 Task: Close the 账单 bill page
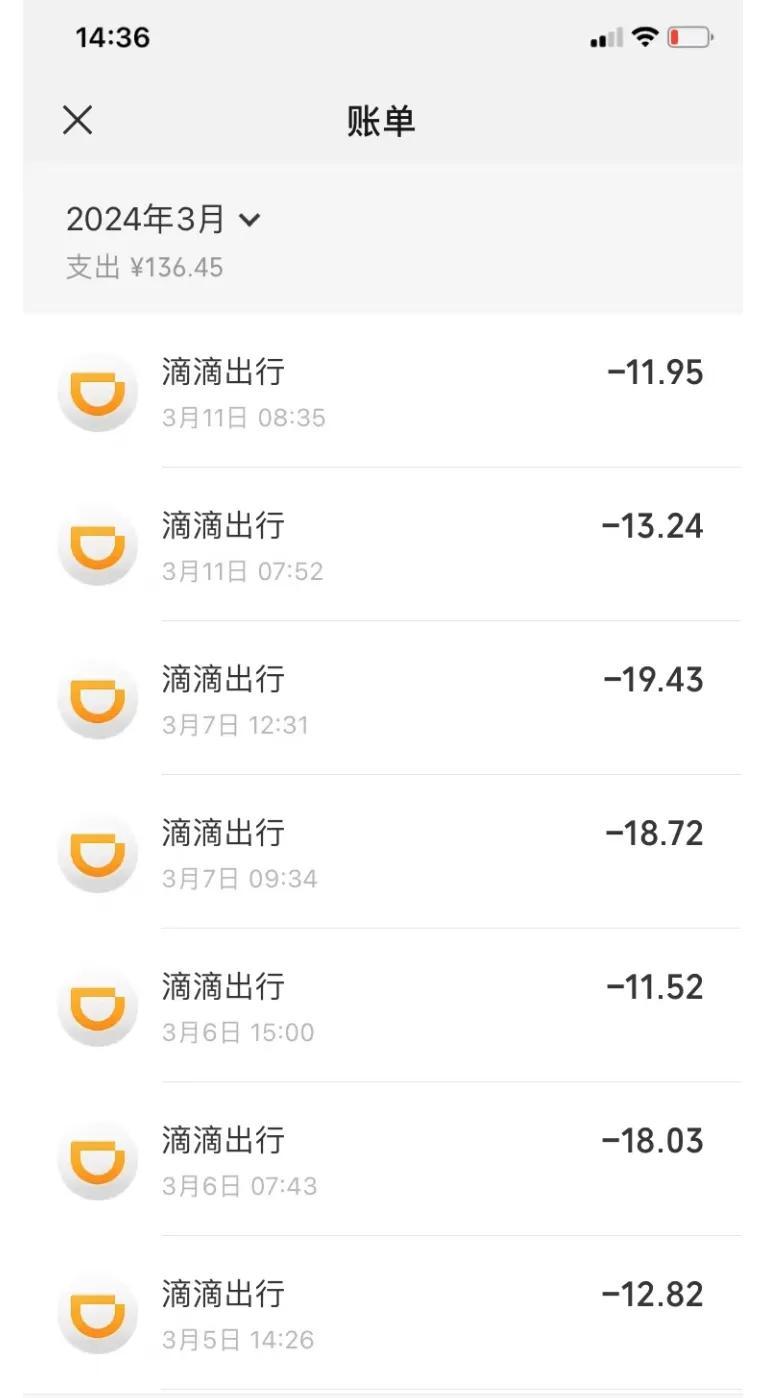[x=78, y=121]
